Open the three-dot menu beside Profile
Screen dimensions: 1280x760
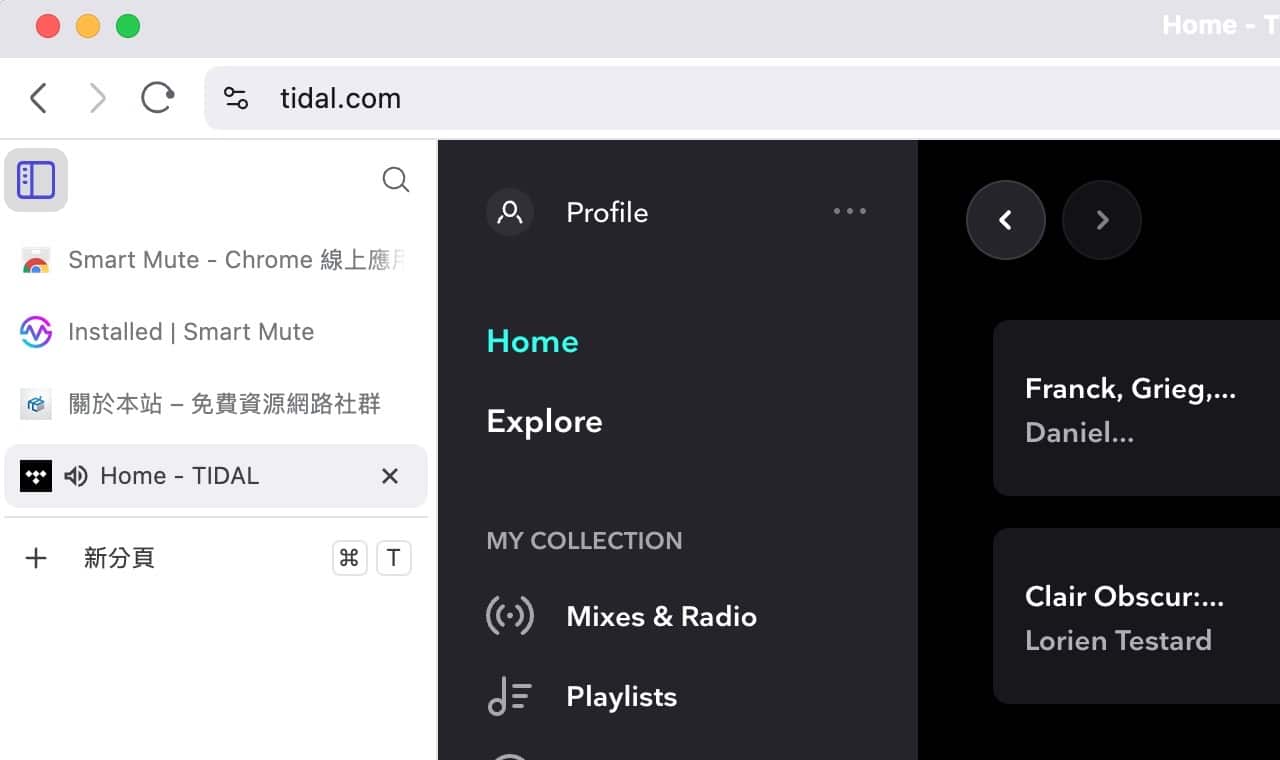(849, 211)
